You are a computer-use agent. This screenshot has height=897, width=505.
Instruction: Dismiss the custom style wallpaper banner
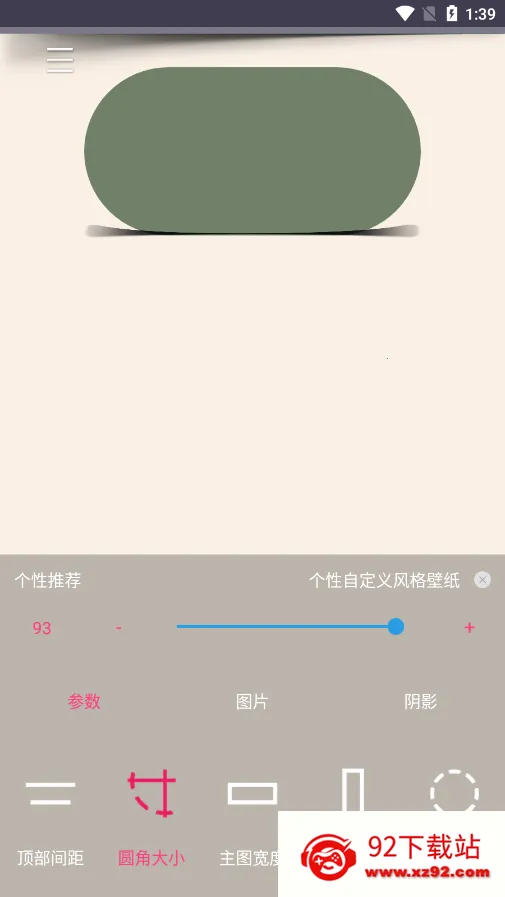(482, 580)
